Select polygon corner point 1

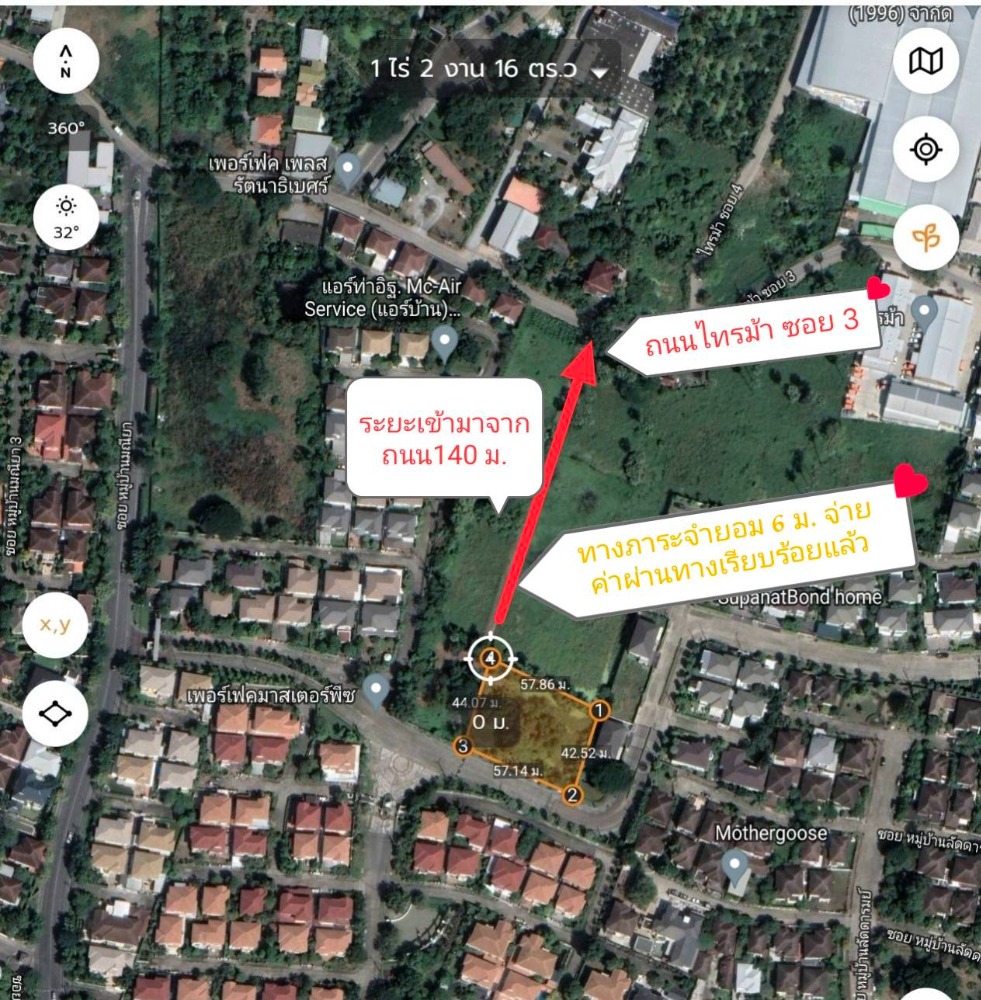598,710
